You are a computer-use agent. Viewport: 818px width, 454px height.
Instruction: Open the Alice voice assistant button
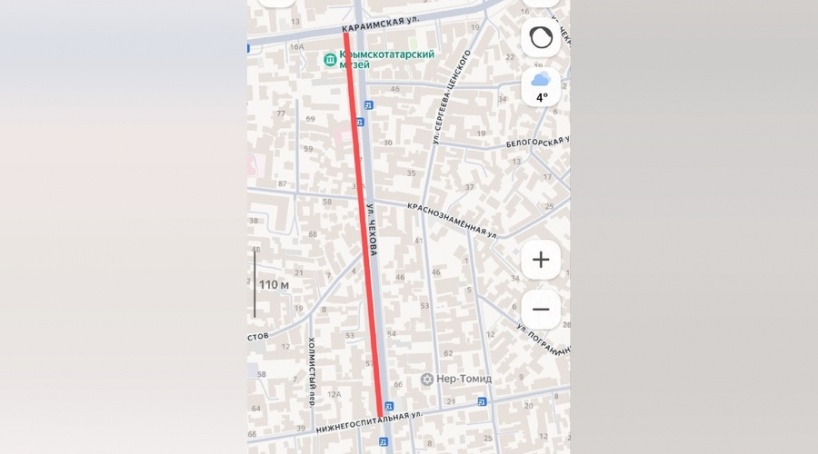tap(541, 38)
